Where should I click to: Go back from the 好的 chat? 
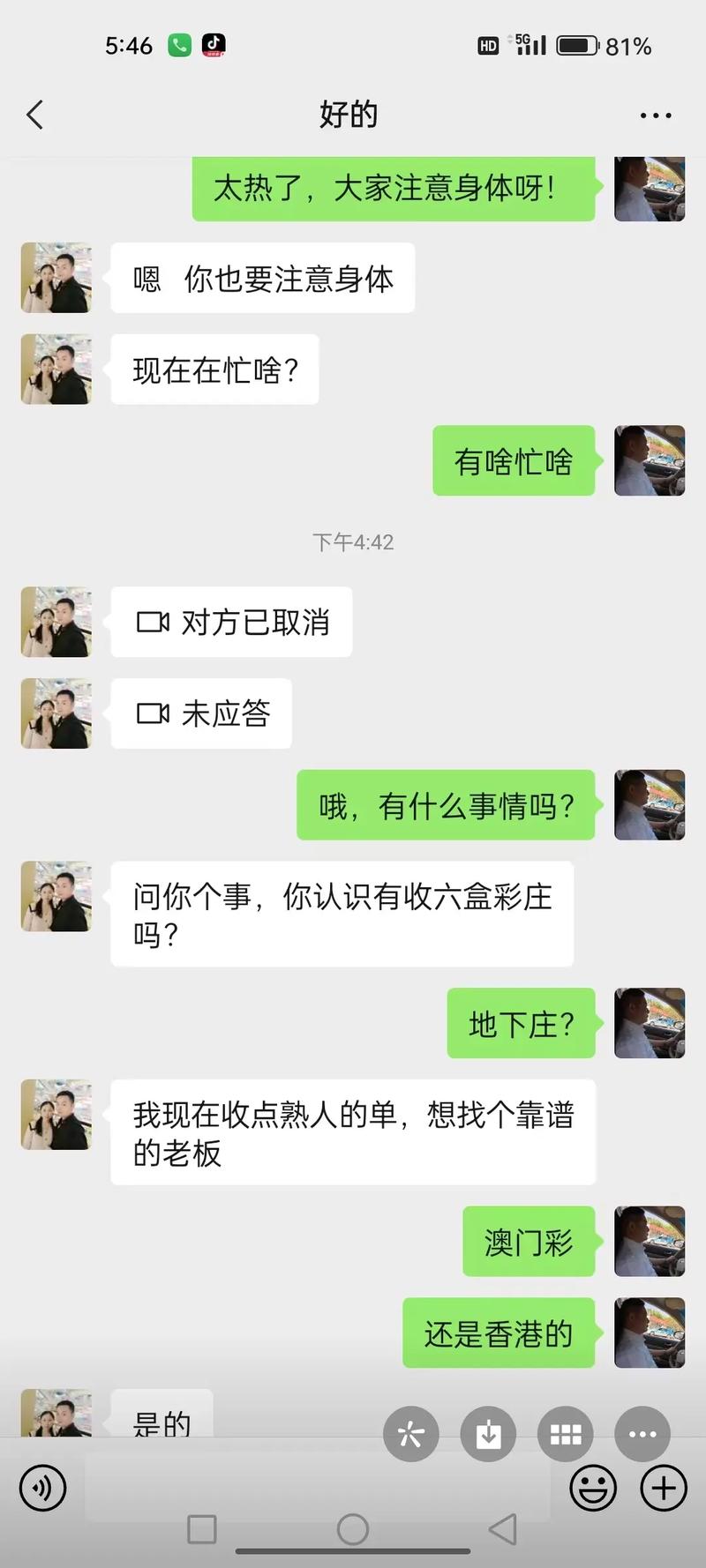coord(35,115)
